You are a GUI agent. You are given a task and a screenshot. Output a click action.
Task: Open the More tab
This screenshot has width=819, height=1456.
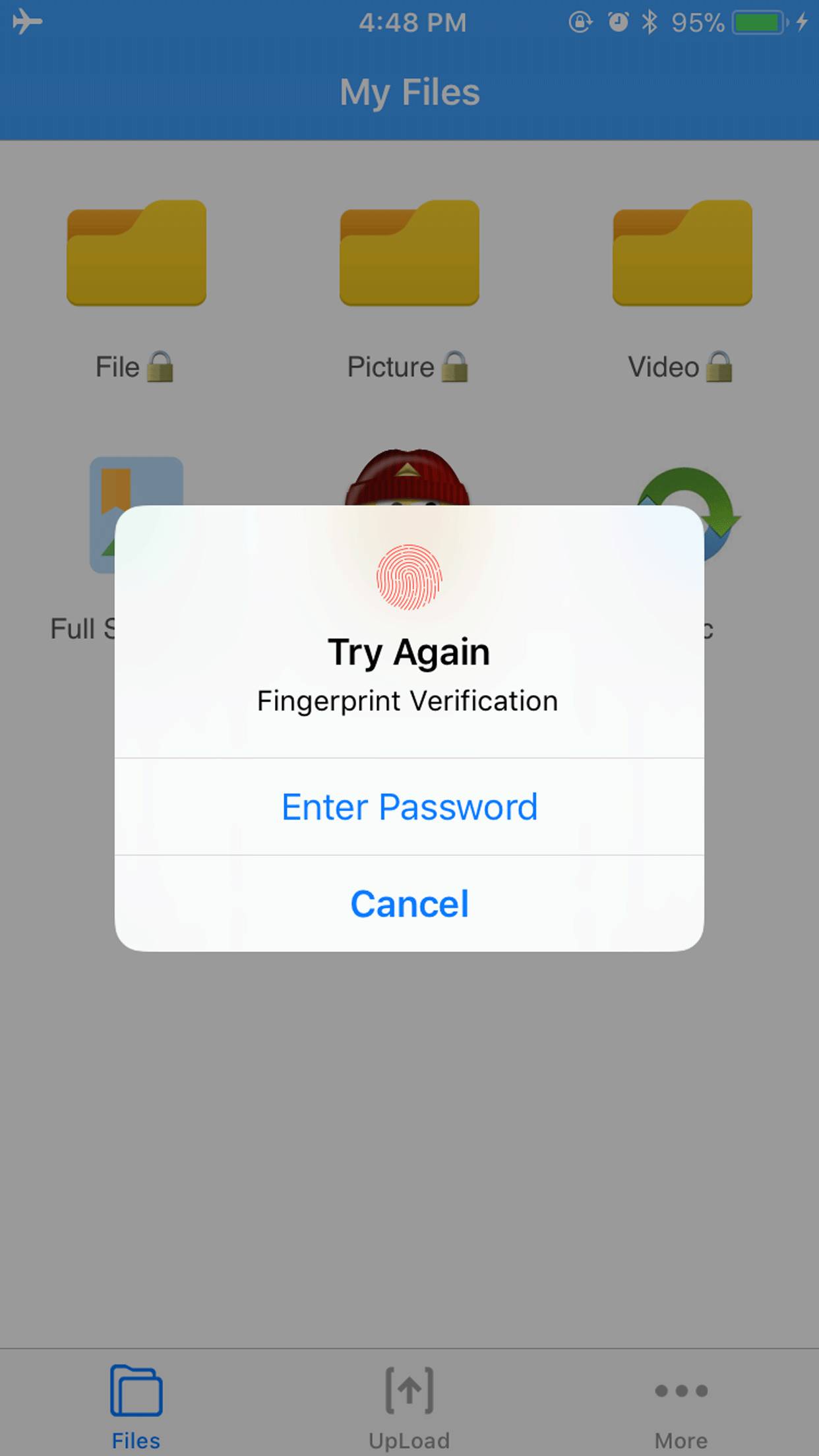(682, 1405)
